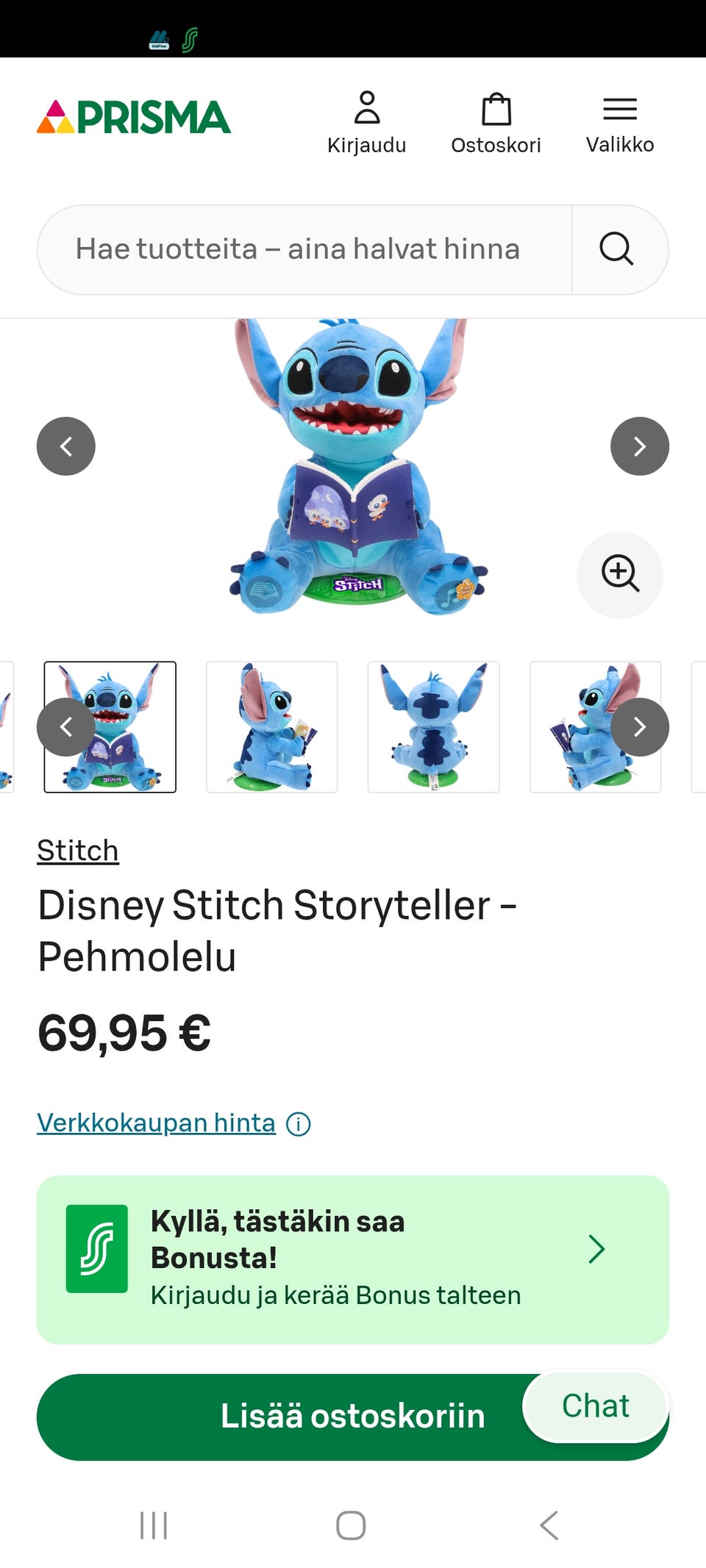The height and width of the screenshot is (1568, 706).
Task: Open the Bonus login banner
Action: (x=353, y=1259)
